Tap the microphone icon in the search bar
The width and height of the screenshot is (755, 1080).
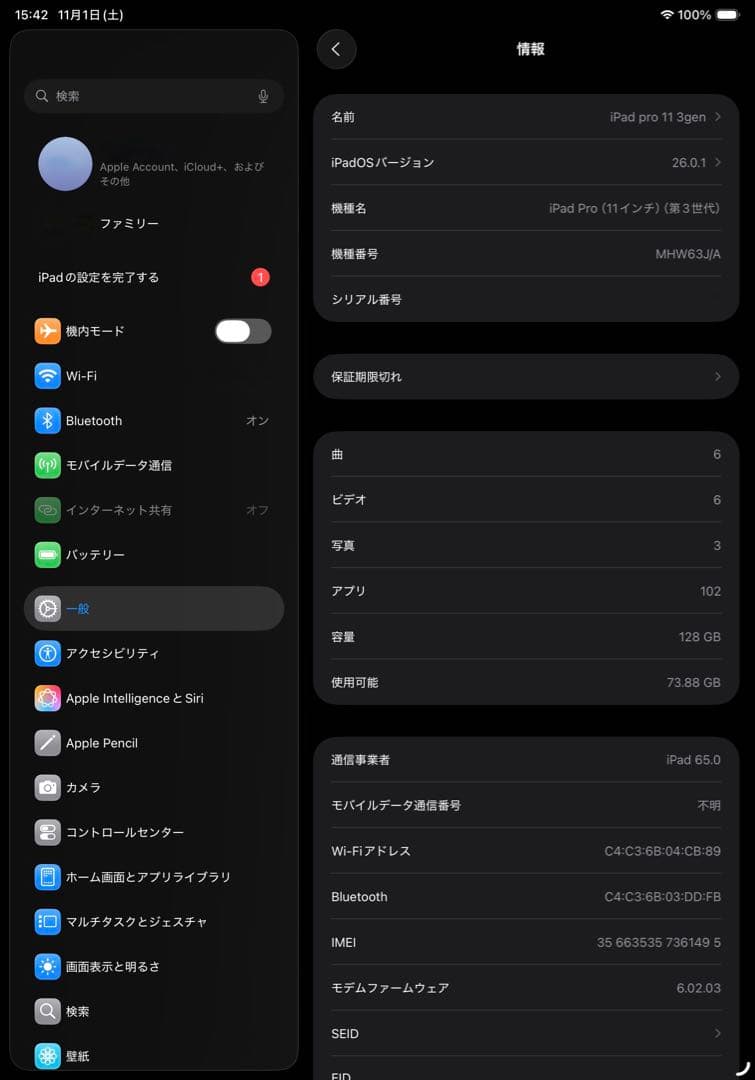[263, 96]
